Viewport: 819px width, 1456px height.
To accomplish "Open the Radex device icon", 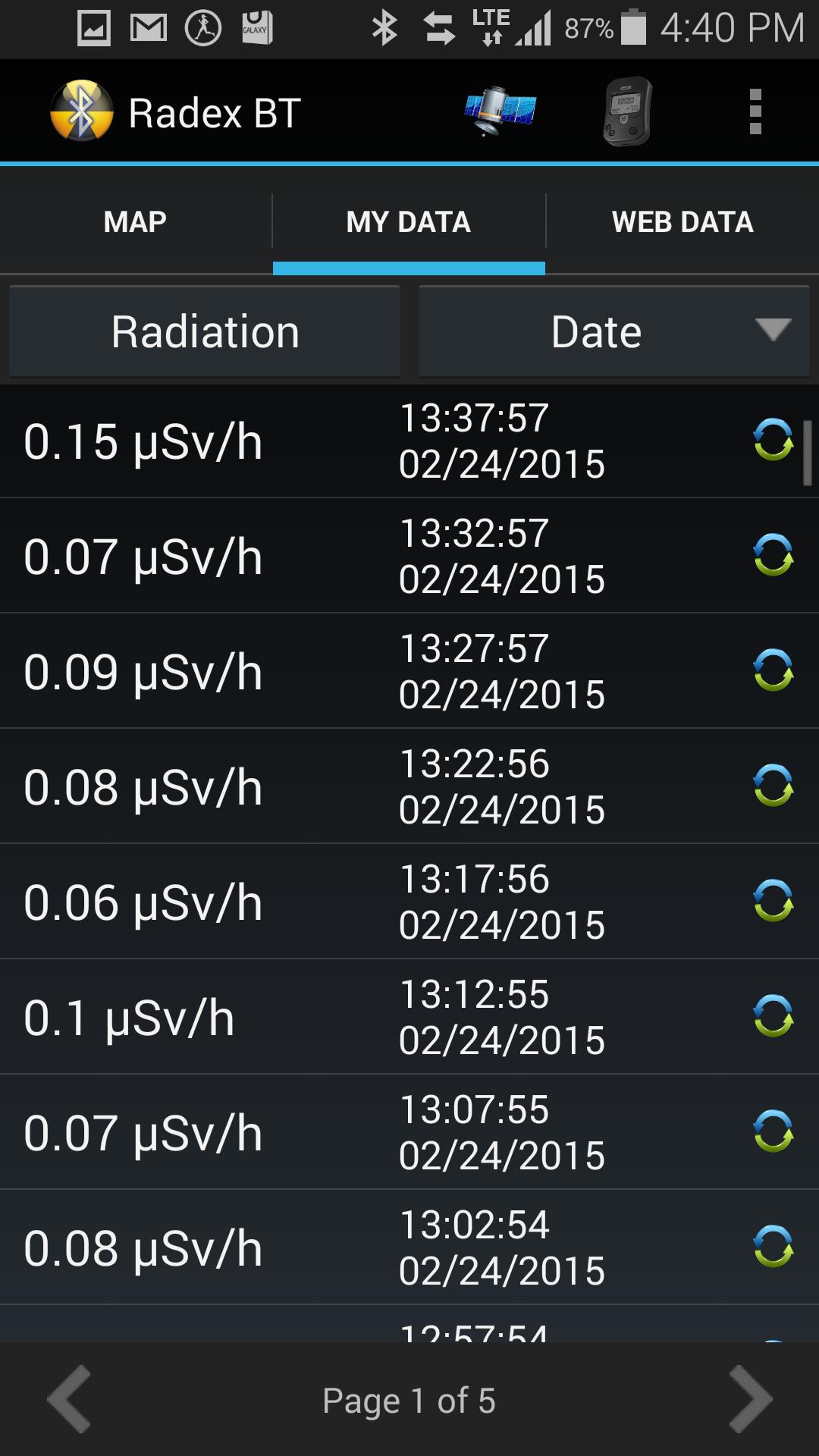I will tap(627, 111).
